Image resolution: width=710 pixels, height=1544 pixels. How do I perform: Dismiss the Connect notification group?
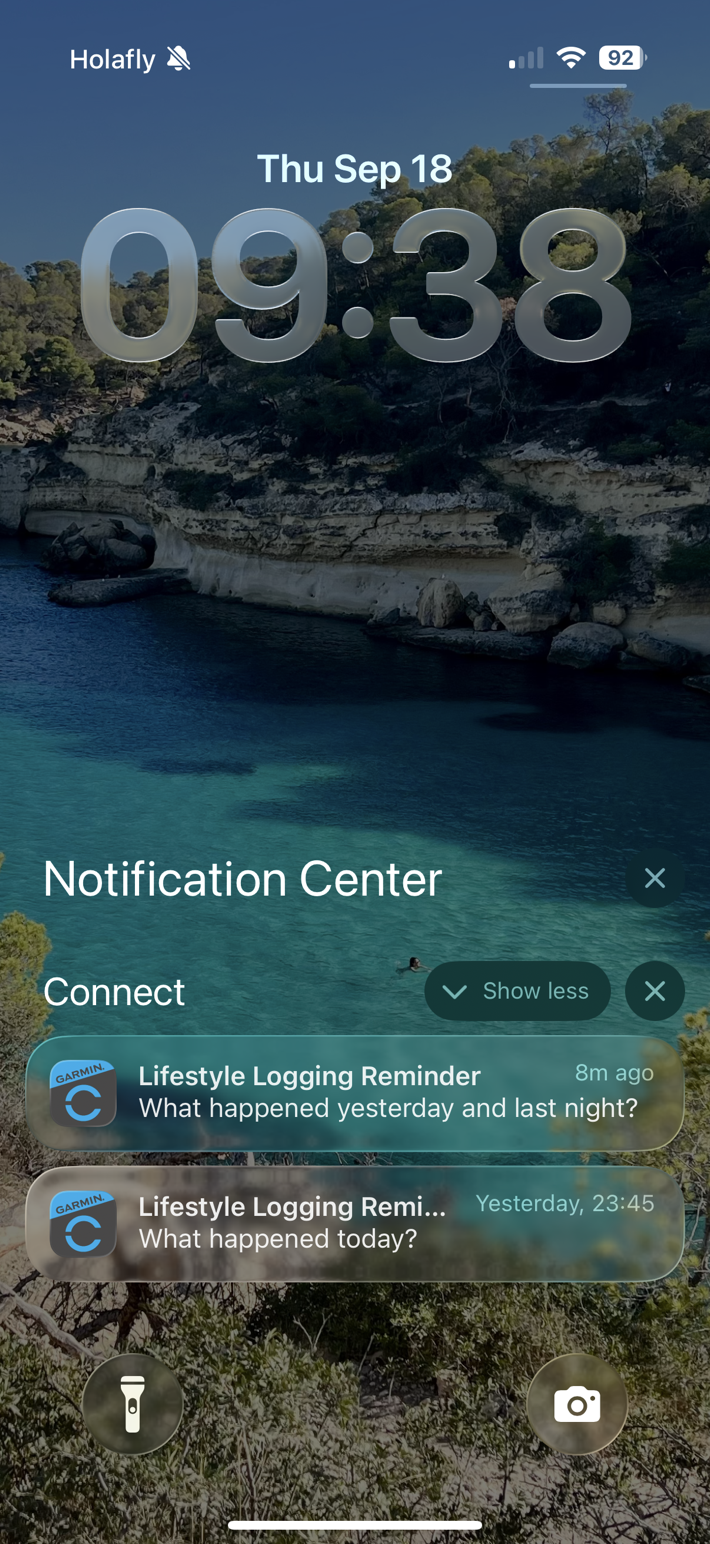[655, 991]
